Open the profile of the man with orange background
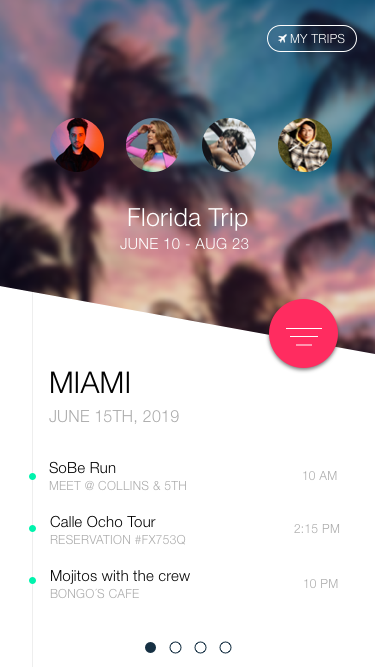Screen dimensions: 375x667 pos(77,145)
